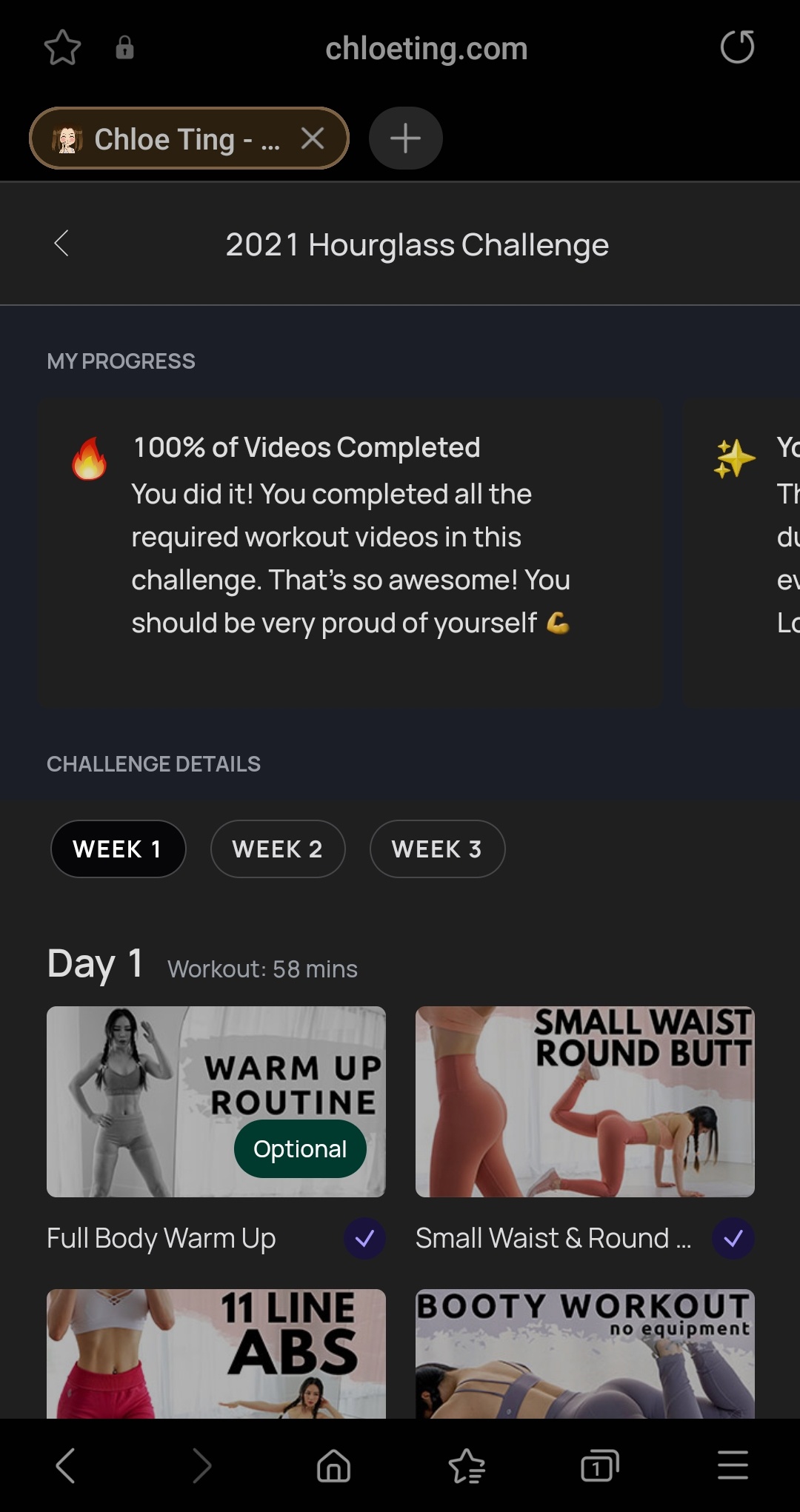This screenshot has width=800, height=1512.
Task: Tap the chloeting.com address bar
Action: pyautogui.click(x=426, y=49)
